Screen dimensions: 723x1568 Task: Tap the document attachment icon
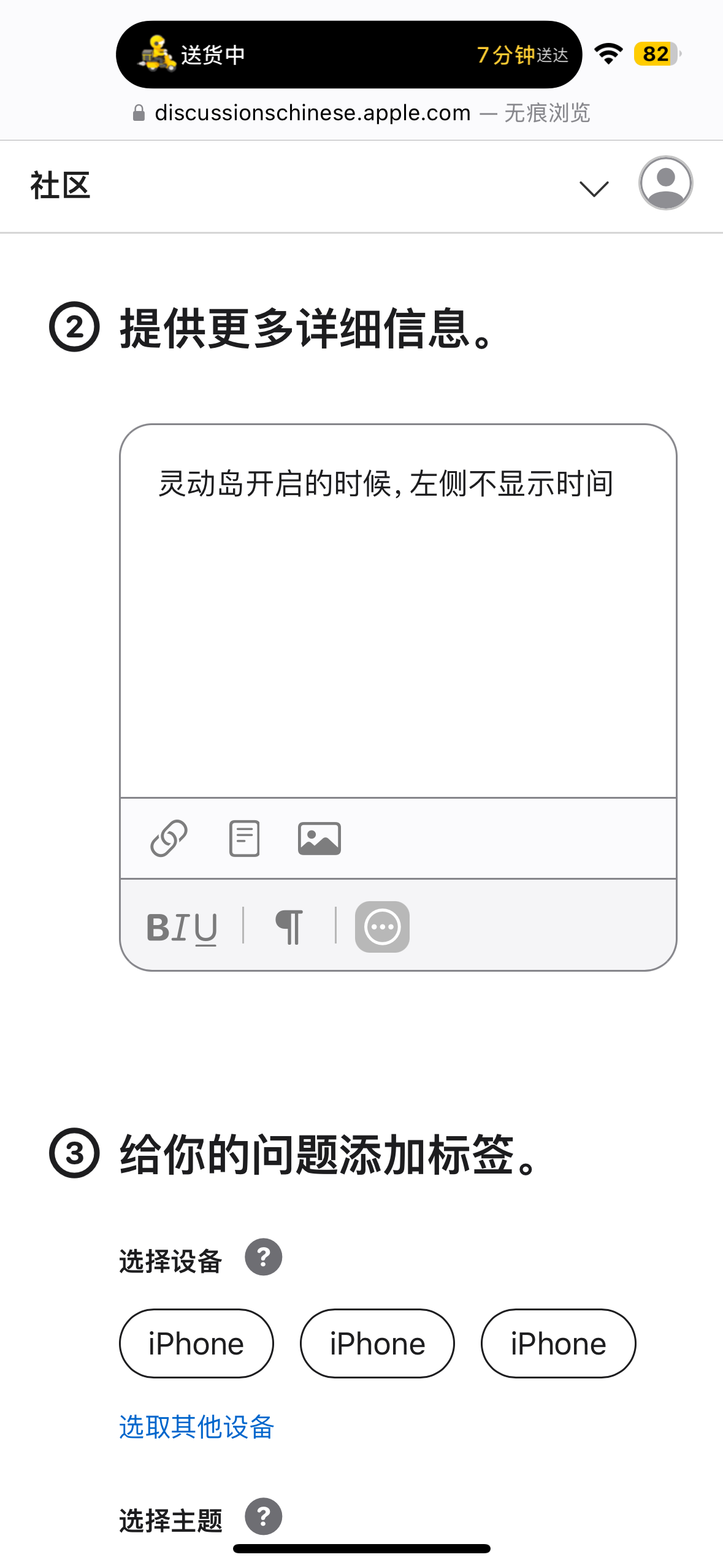tap(244, 838)
